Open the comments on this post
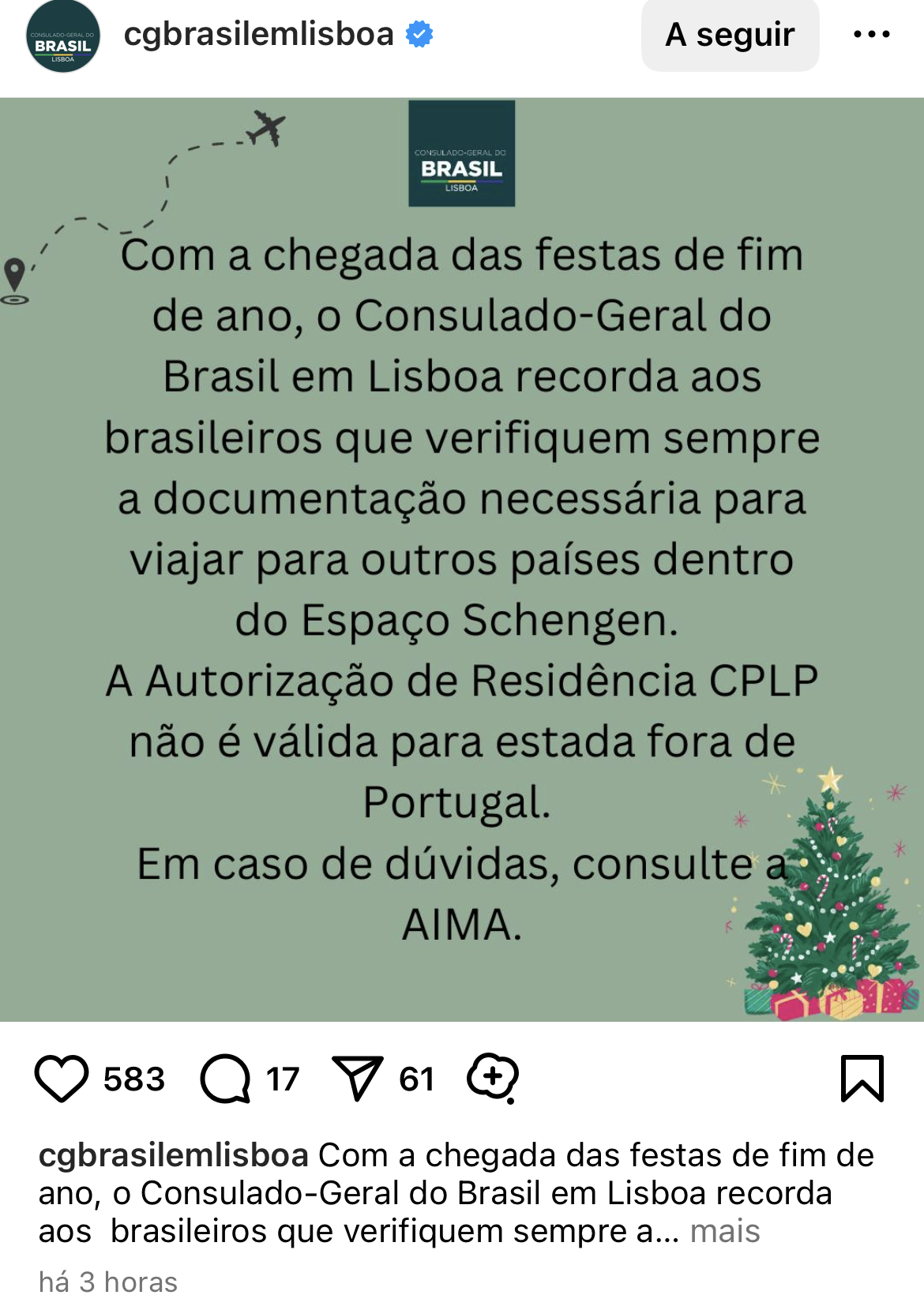 [x=226, y=1079]
